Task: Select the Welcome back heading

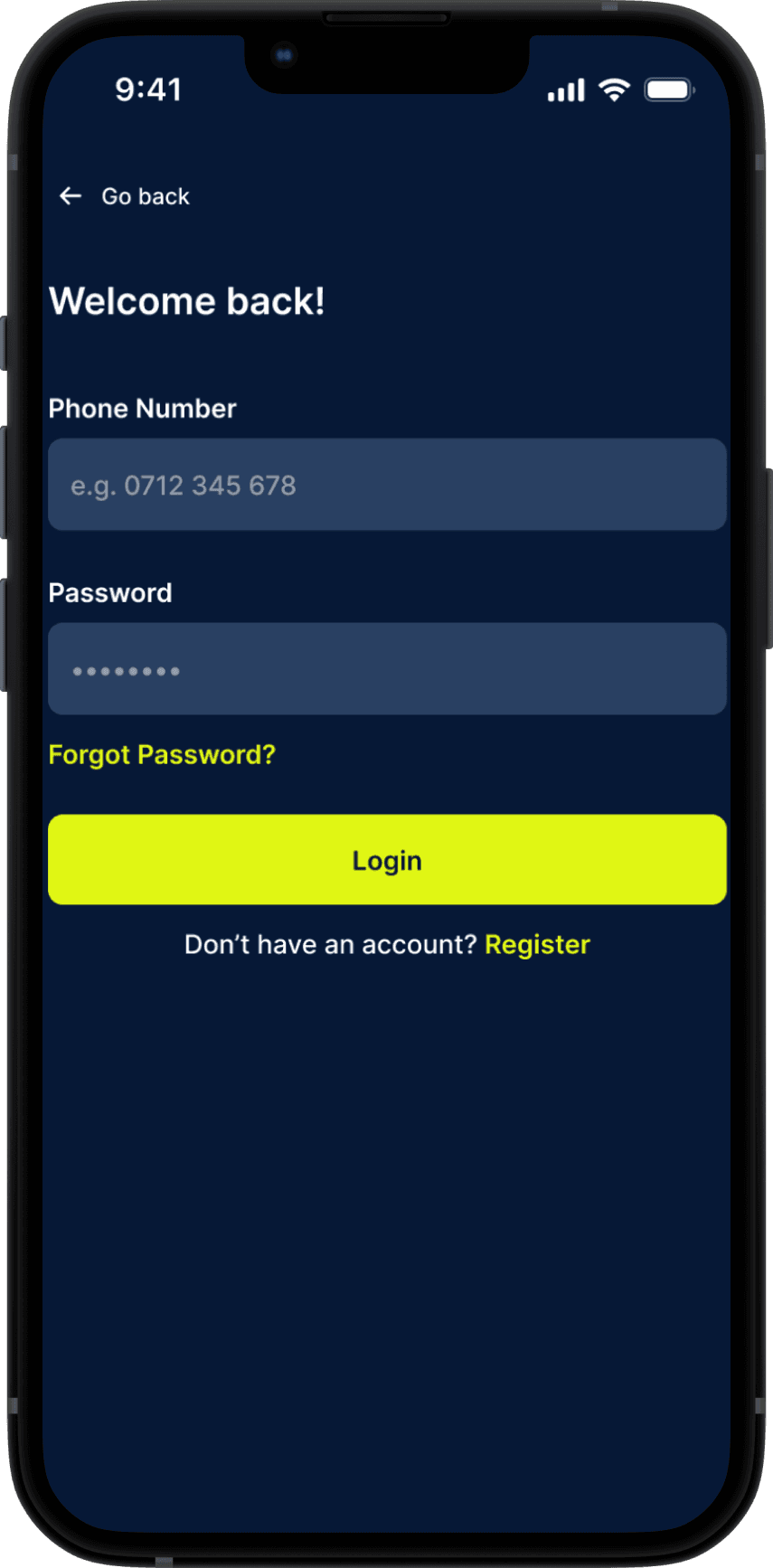Action: (187, 301)
